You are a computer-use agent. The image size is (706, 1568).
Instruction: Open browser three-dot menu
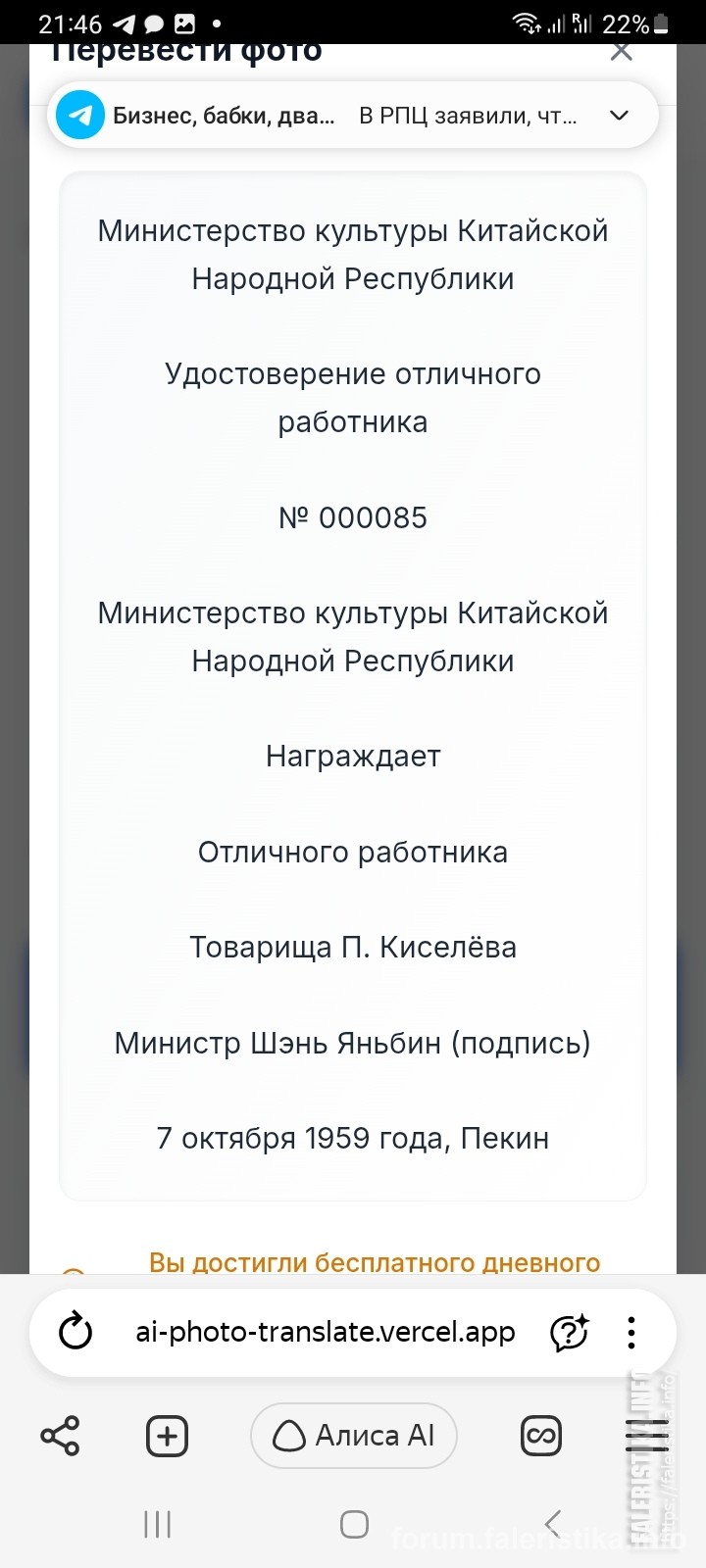[x=631, y=1332]
